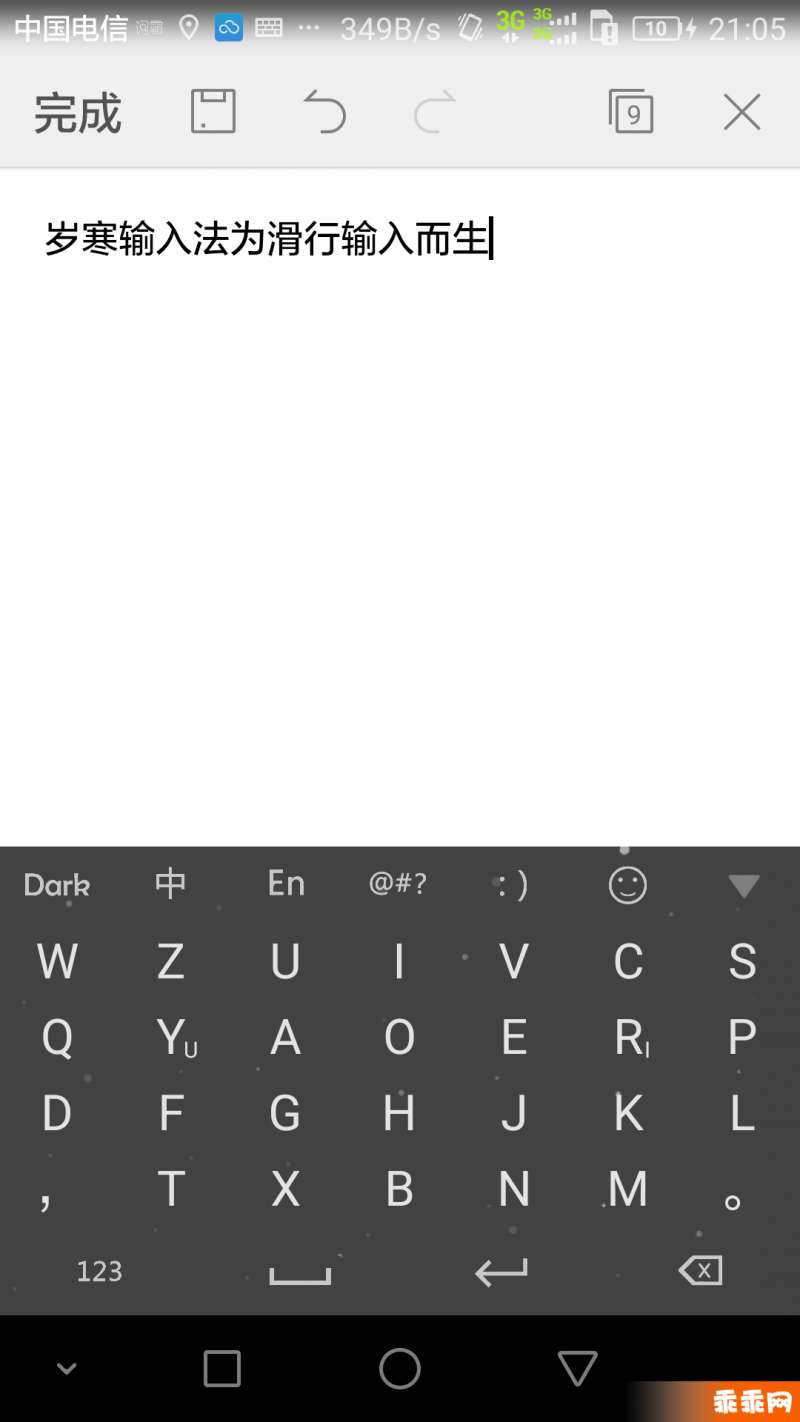Open the @#? symbols panel
800x1422 pixels.
398,884
